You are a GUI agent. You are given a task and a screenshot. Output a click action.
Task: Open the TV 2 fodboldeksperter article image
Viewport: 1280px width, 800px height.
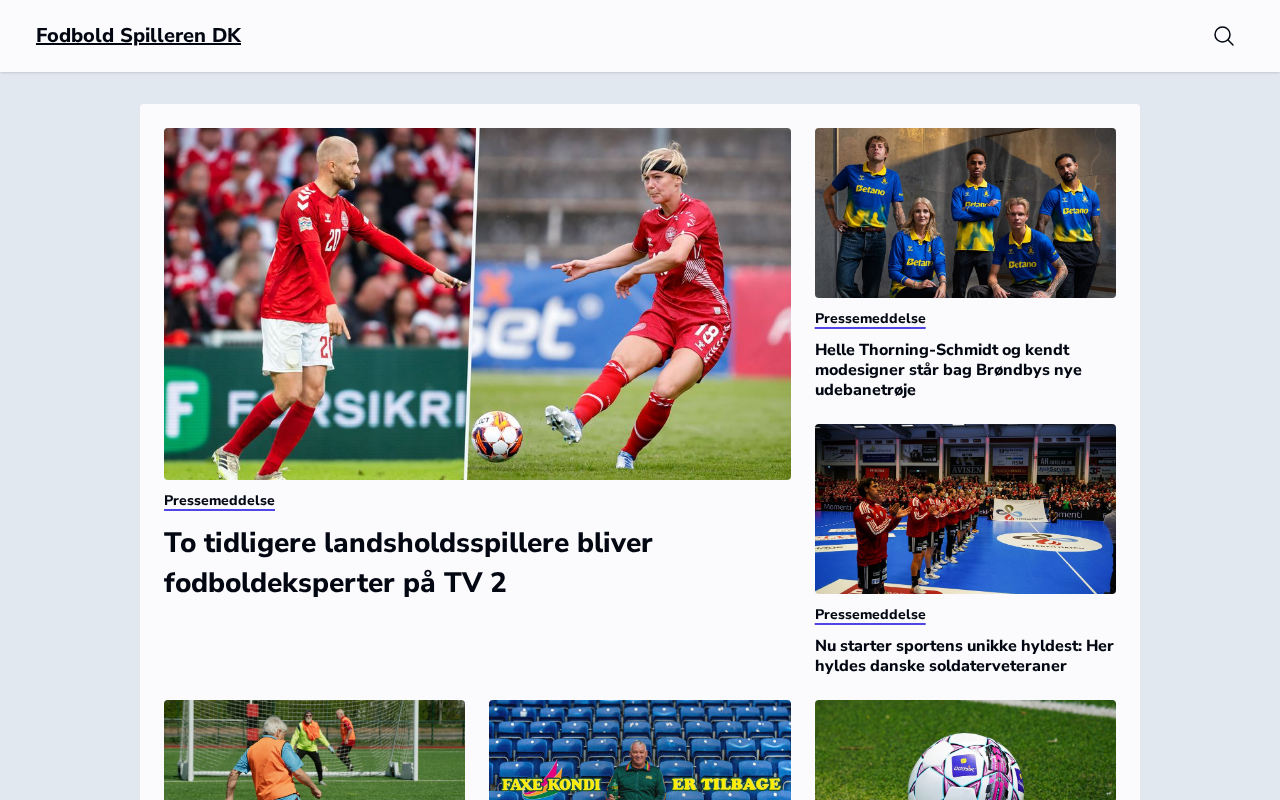click(477, 304)
